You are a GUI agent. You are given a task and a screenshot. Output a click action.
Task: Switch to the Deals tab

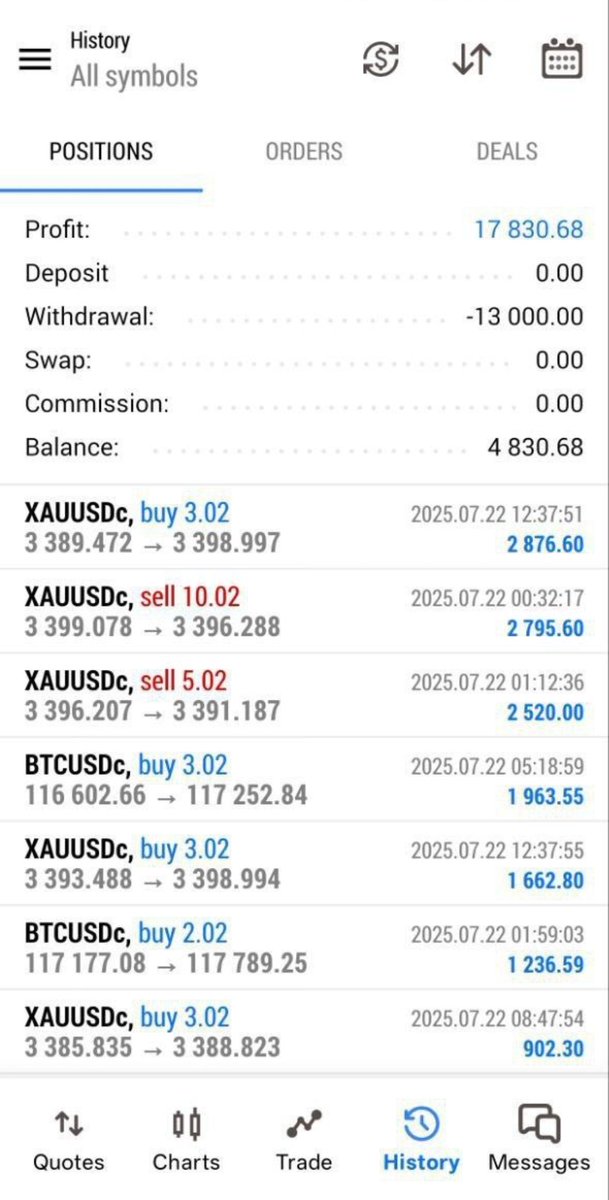point(507,152)
